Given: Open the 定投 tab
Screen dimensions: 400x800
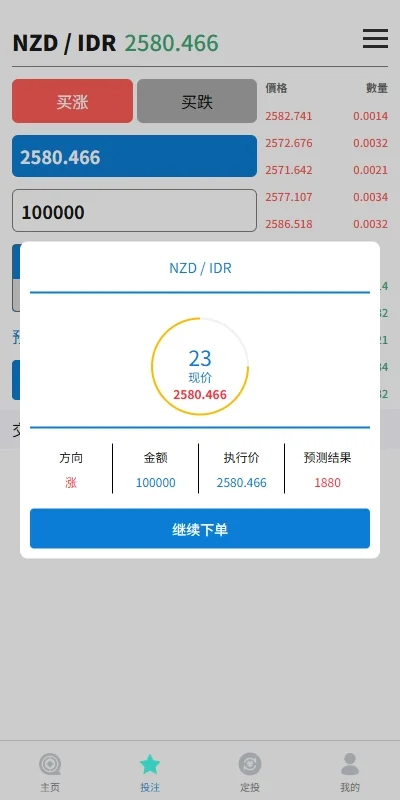Looking at the screenshot, I should pos(250,772).
